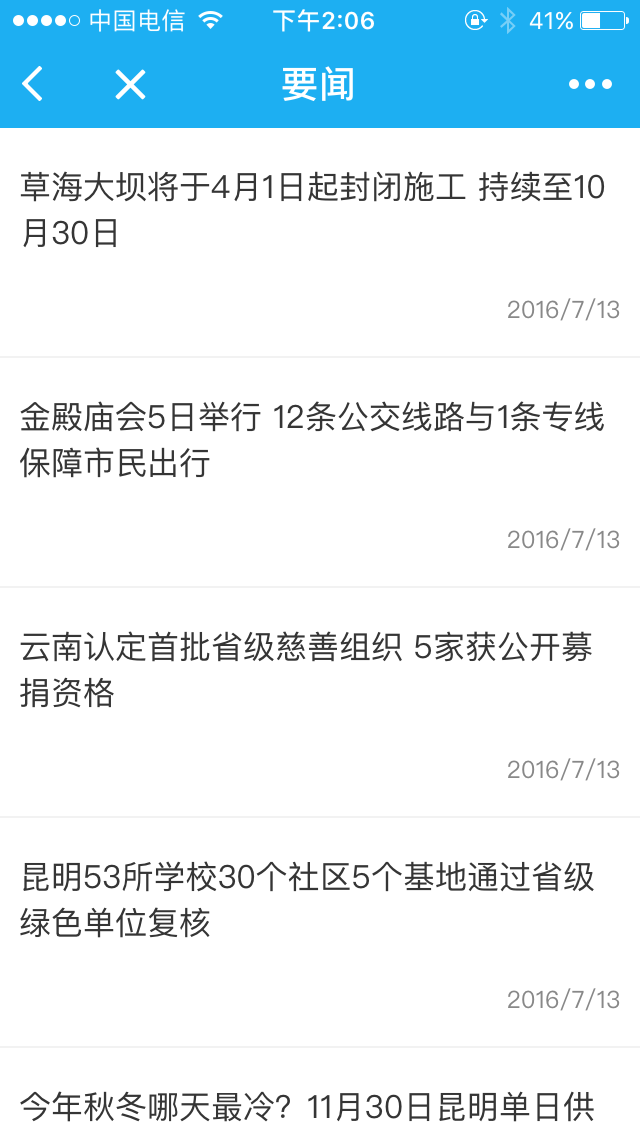
Task: Read the 金殿庙会5日举行 article
Action: click(312, 440)
